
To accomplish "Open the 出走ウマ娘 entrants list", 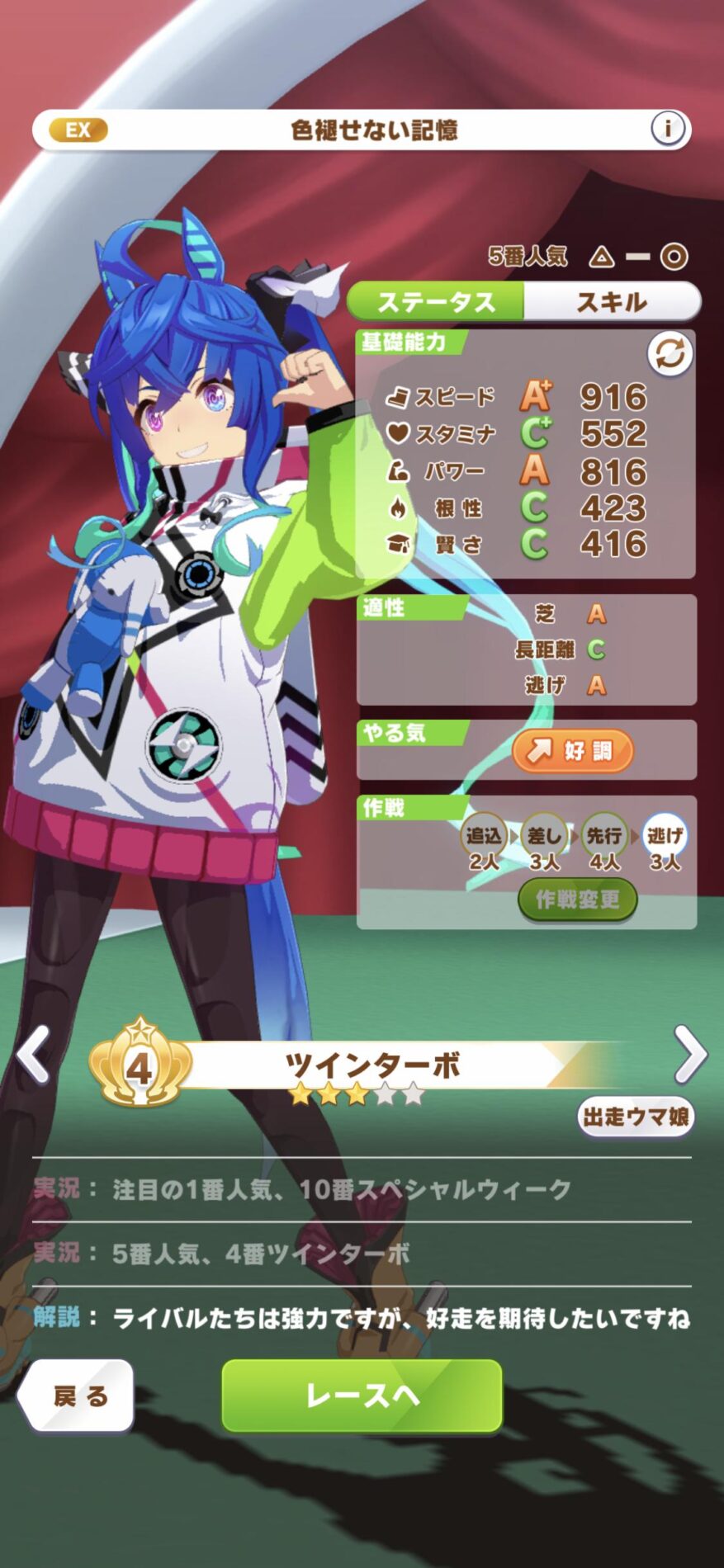I will (x=635, y=1117).
